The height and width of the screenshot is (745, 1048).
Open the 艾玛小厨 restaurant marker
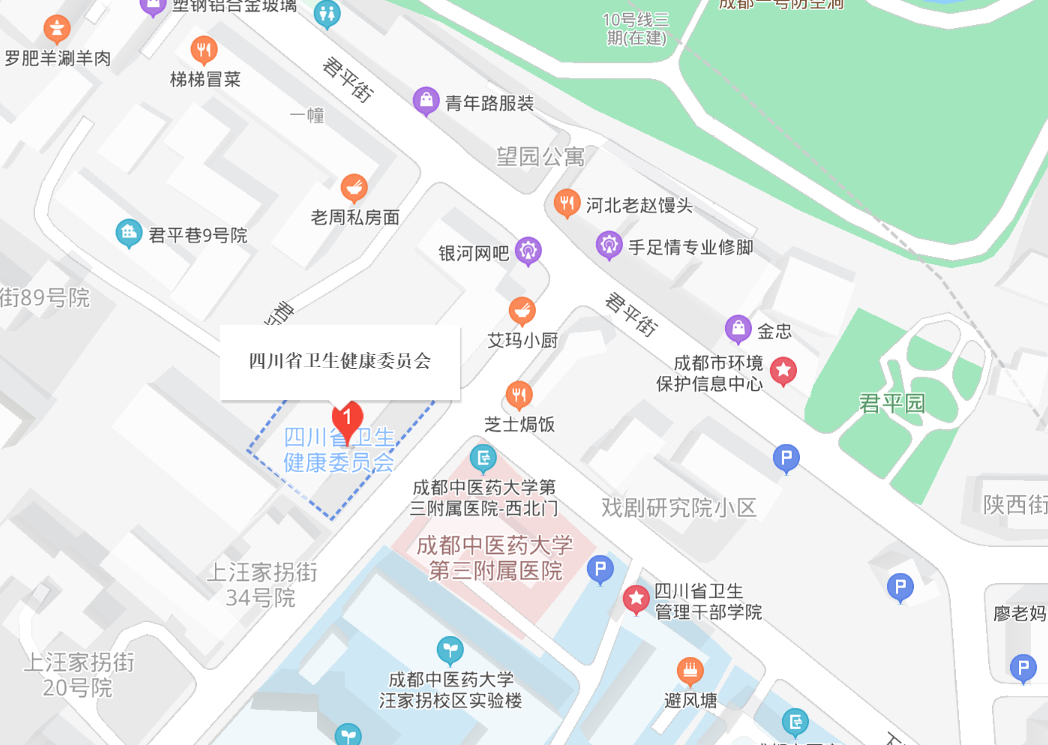coord(521,311)
